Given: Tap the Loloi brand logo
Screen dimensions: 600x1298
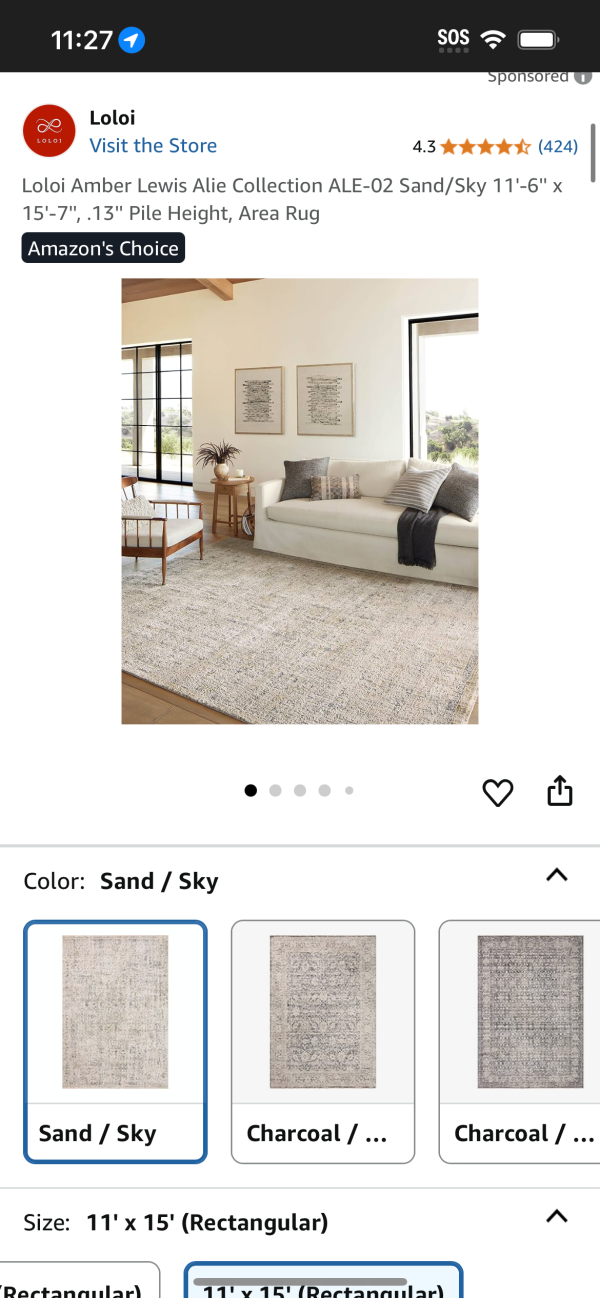Looking at the screenshot, I should coord(49,131).
